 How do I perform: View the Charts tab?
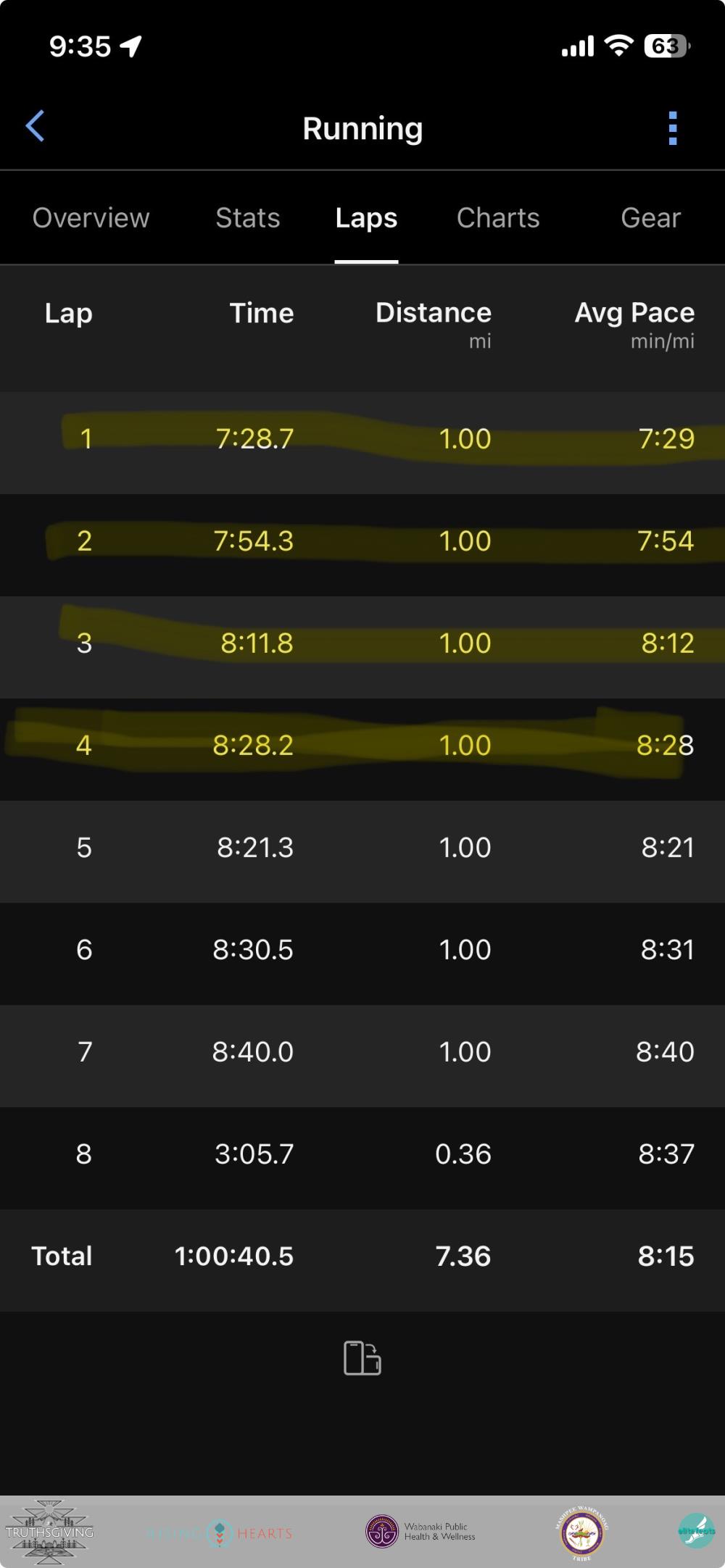[x=498, y=218]
